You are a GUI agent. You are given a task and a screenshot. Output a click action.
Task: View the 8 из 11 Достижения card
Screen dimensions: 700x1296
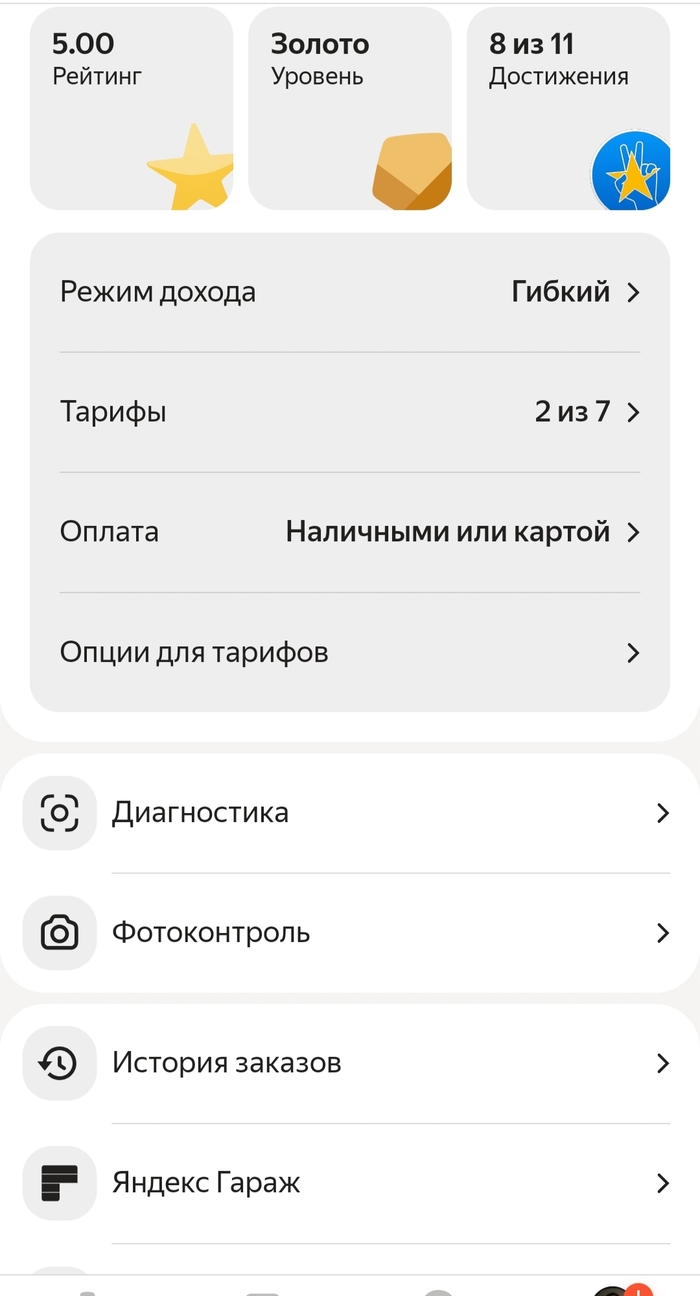[567, 108]
